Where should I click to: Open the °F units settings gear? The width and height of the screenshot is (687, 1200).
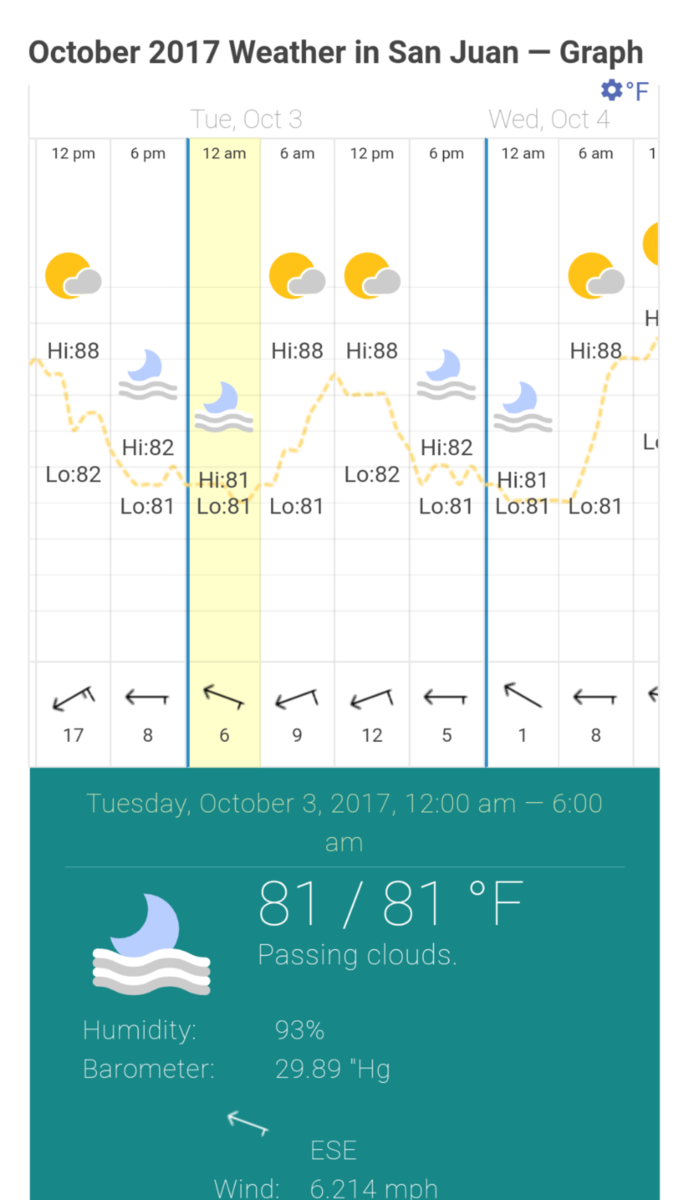pyautogui.click(x=612, y=91)
